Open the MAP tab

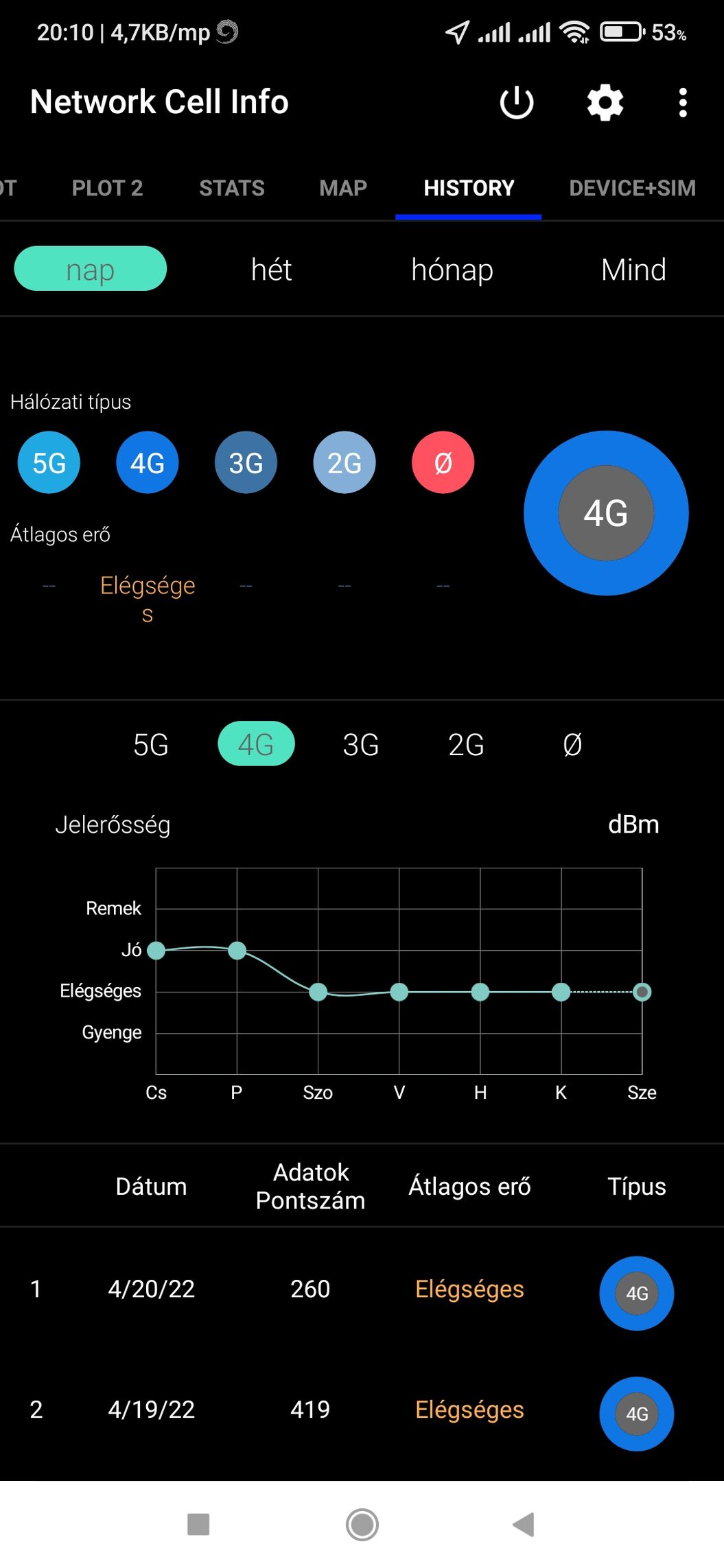[343, 188]
